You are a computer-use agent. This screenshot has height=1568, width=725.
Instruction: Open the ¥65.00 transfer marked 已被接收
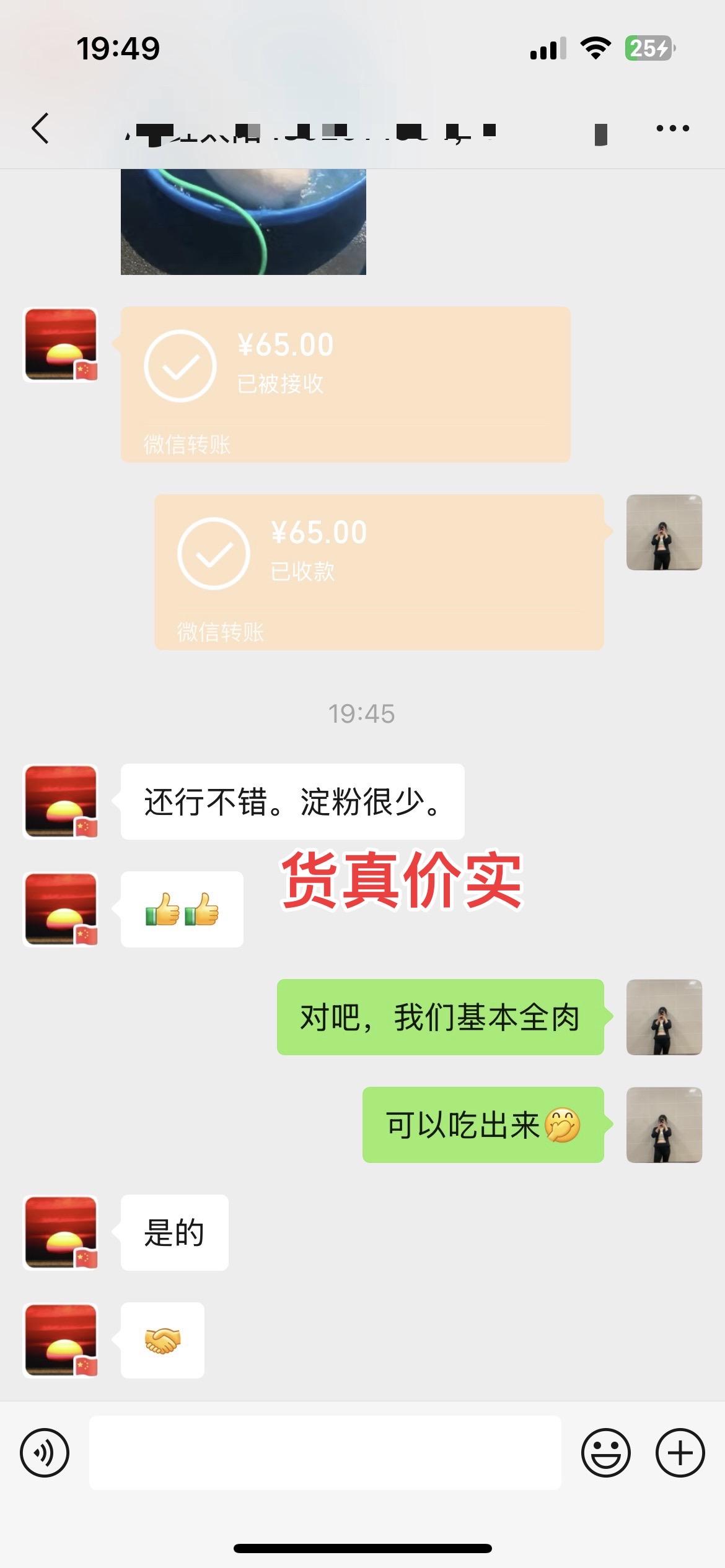pyautogui.click(x=345, y=384)
